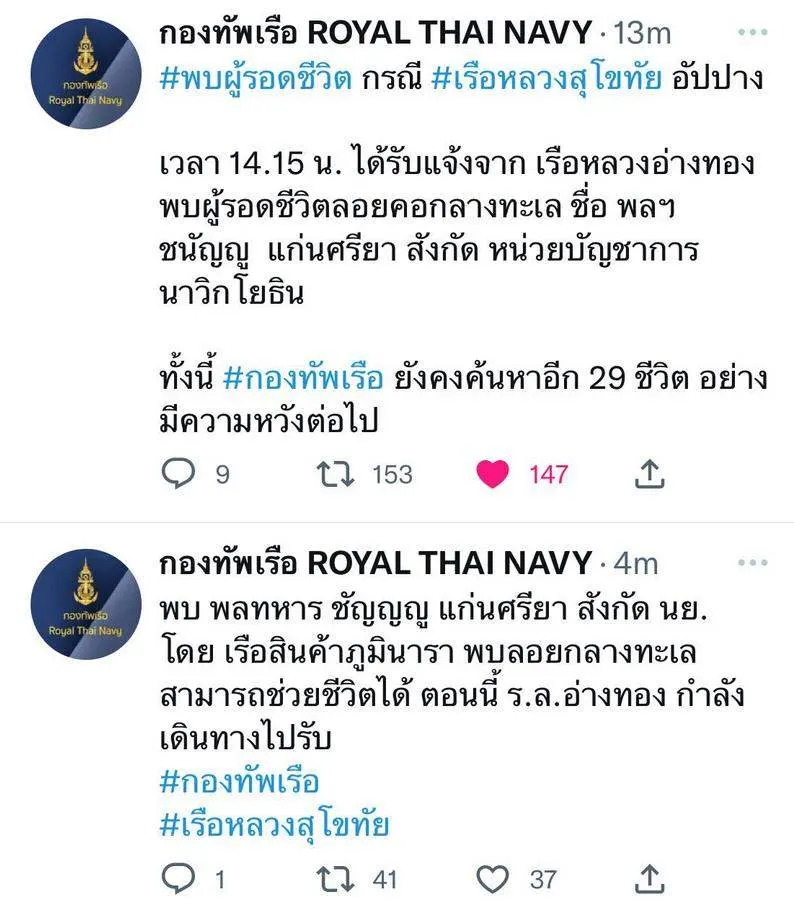The height and width of the screenshot is (906, 794).
Task: Unlike the tweet with 147 likes
Action: (492, 473)
